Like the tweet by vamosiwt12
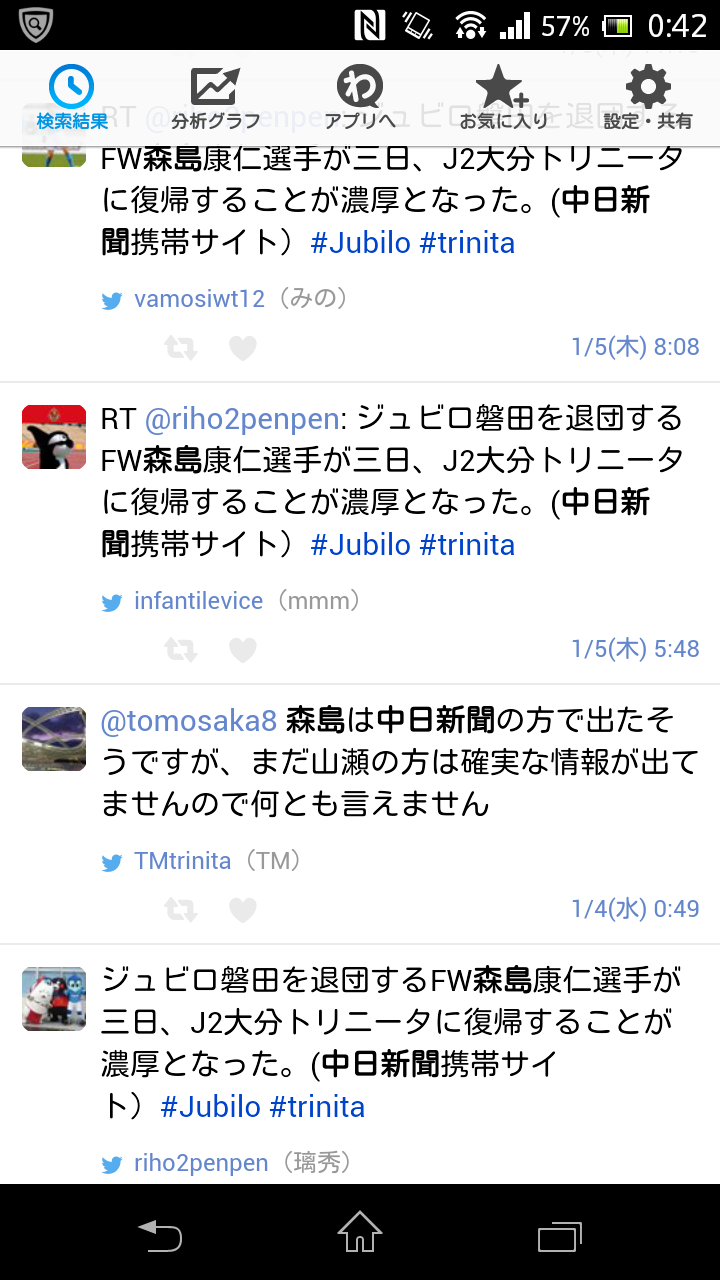Viewport: 720px width, 1280px height. click(243, 348)
